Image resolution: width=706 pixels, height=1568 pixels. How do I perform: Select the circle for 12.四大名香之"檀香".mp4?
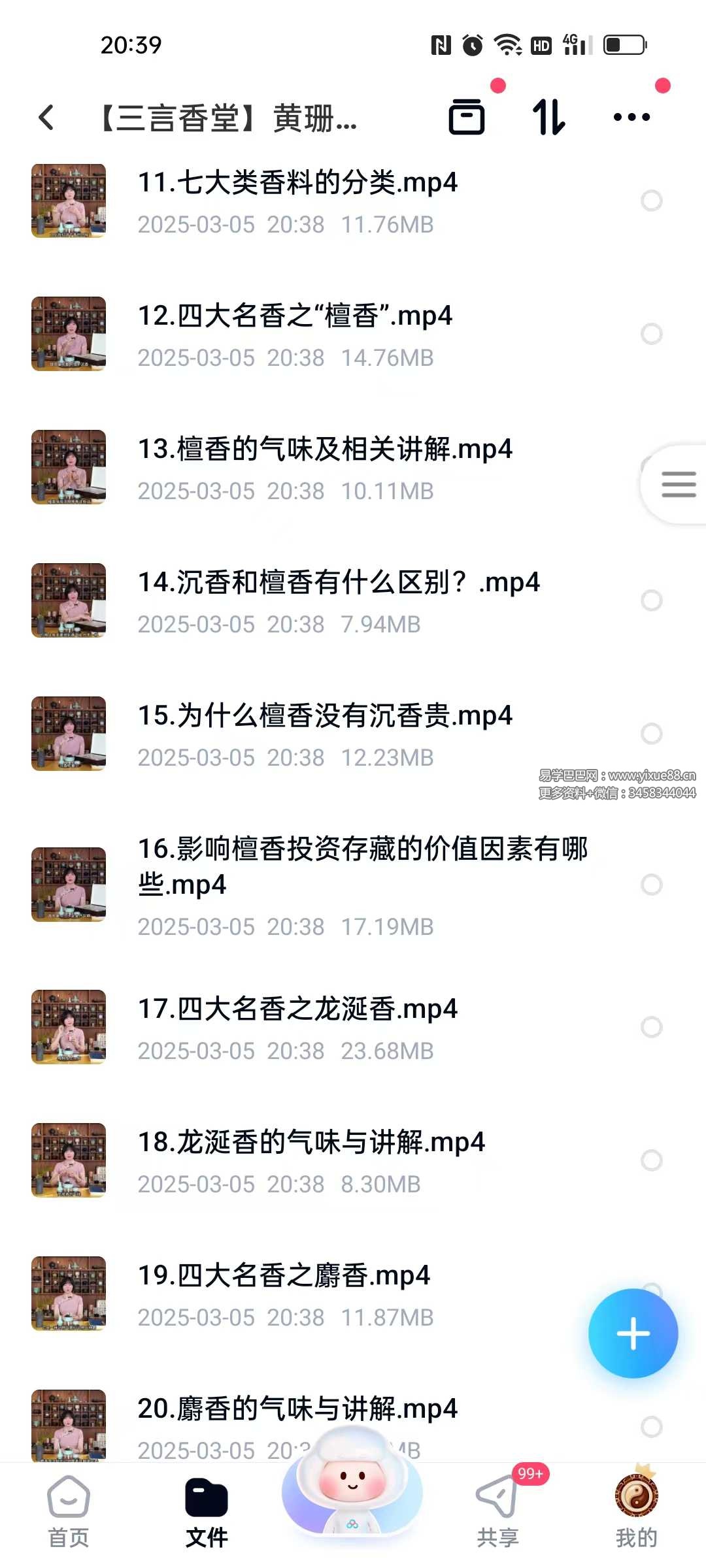pyautogui.click(x=652, y=334)
